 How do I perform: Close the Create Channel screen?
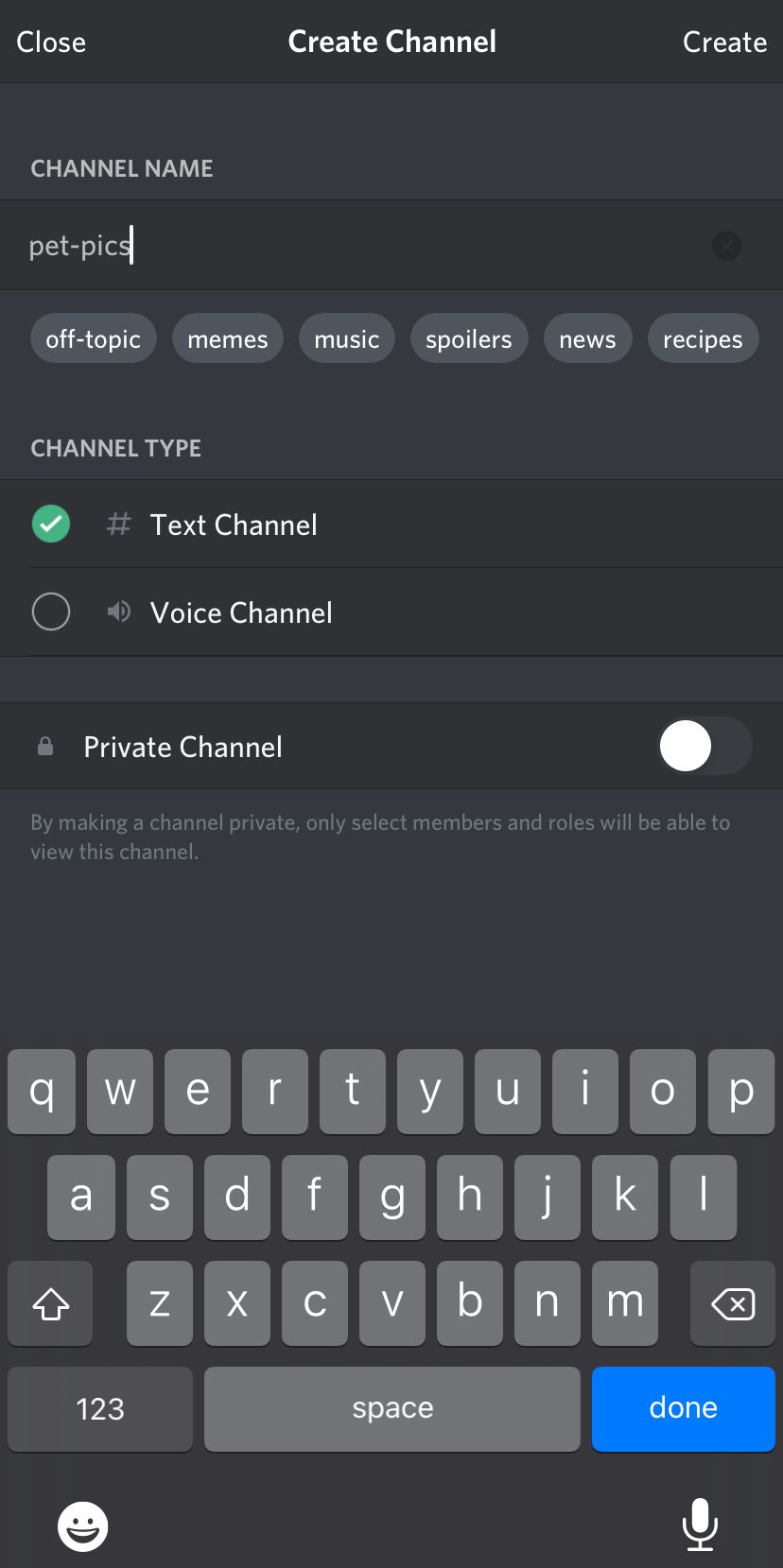pos(51,42)
